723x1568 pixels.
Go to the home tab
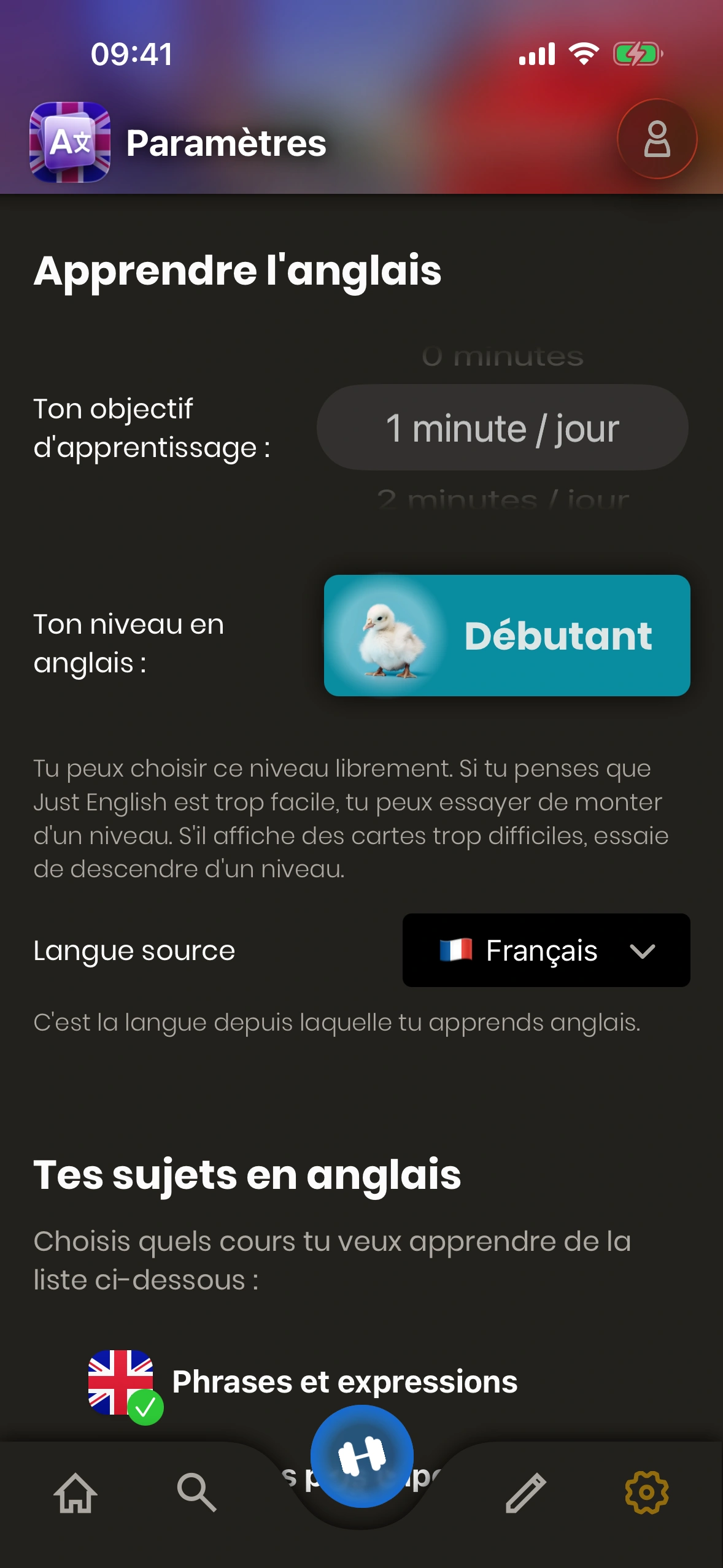tap(75, 1493)
